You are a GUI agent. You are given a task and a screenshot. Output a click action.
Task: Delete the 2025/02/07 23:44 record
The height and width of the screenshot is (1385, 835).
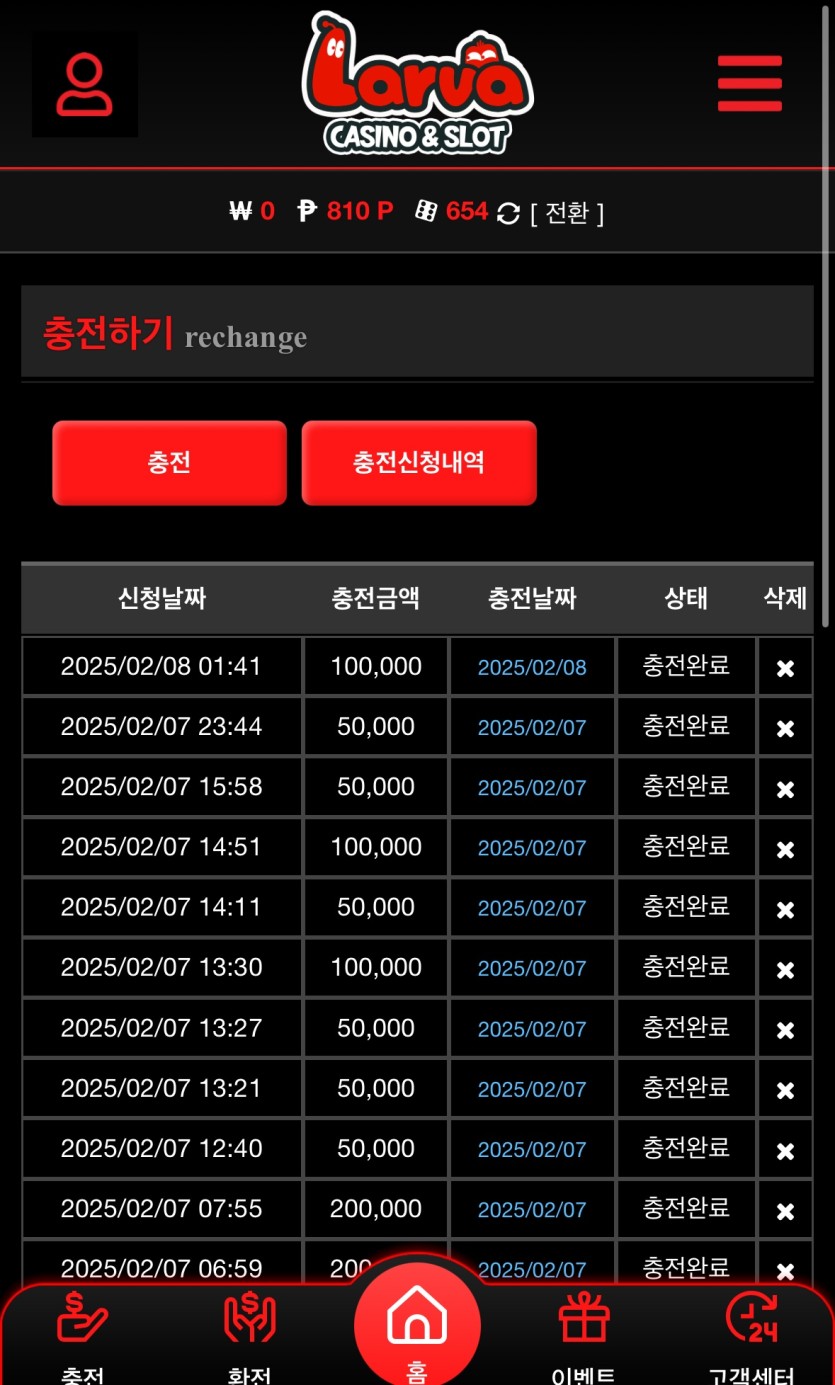pyautogui.click(x=785, y=728)
